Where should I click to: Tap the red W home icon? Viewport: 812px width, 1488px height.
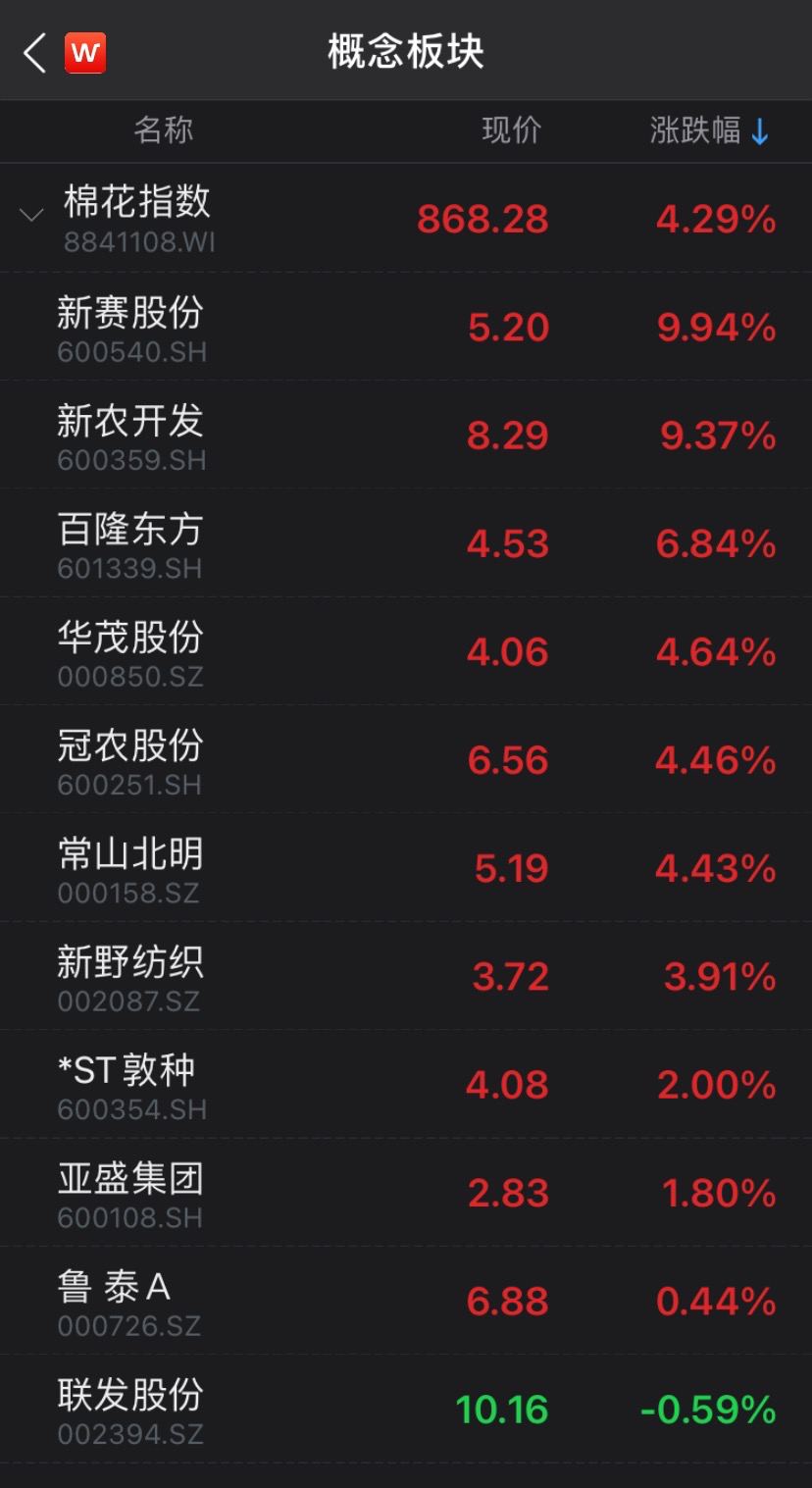tap(85, 53)
